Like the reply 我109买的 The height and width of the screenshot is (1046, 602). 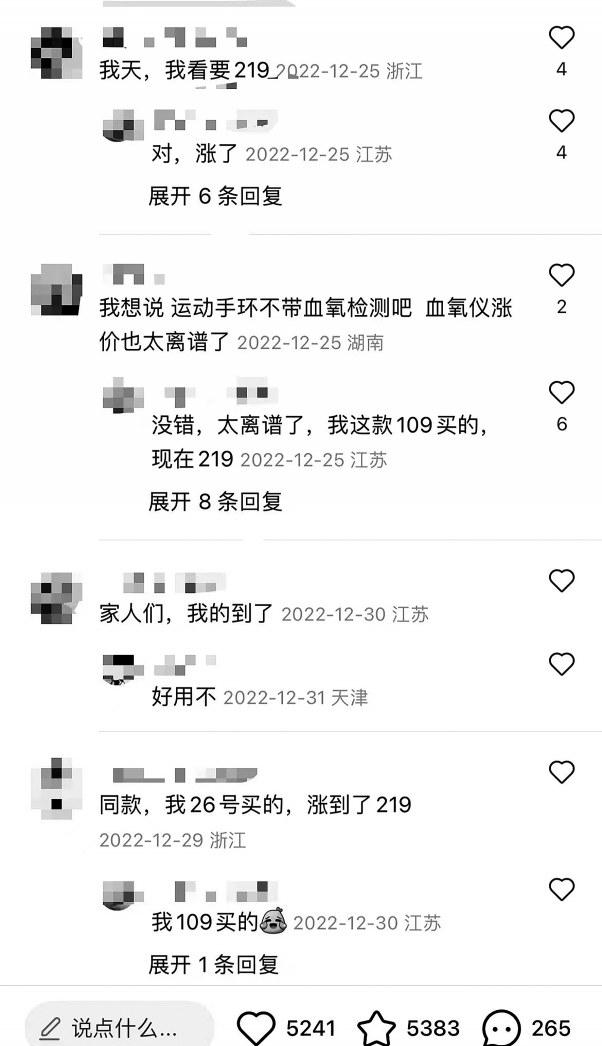[x=562, y=889]
